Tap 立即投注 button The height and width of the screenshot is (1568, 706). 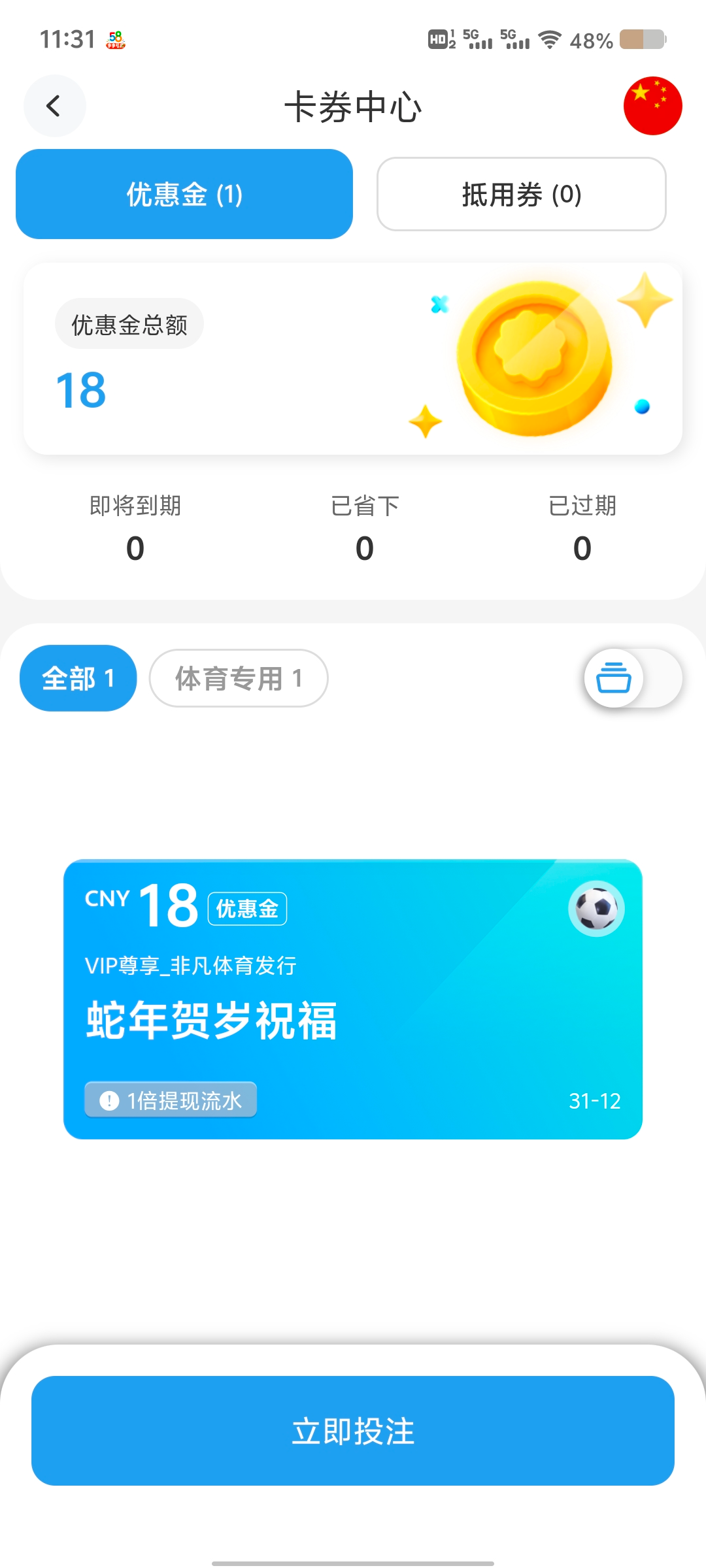pos(353,1431)
